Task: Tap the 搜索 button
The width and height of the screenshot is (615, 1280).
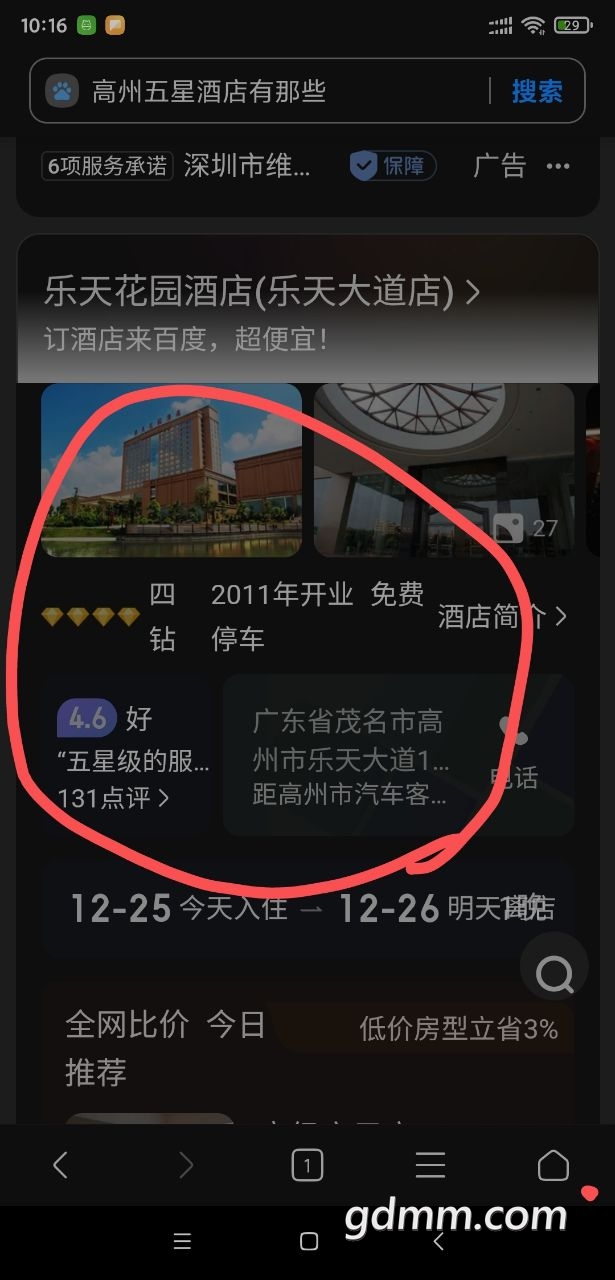Action: [x=537, y=92]
